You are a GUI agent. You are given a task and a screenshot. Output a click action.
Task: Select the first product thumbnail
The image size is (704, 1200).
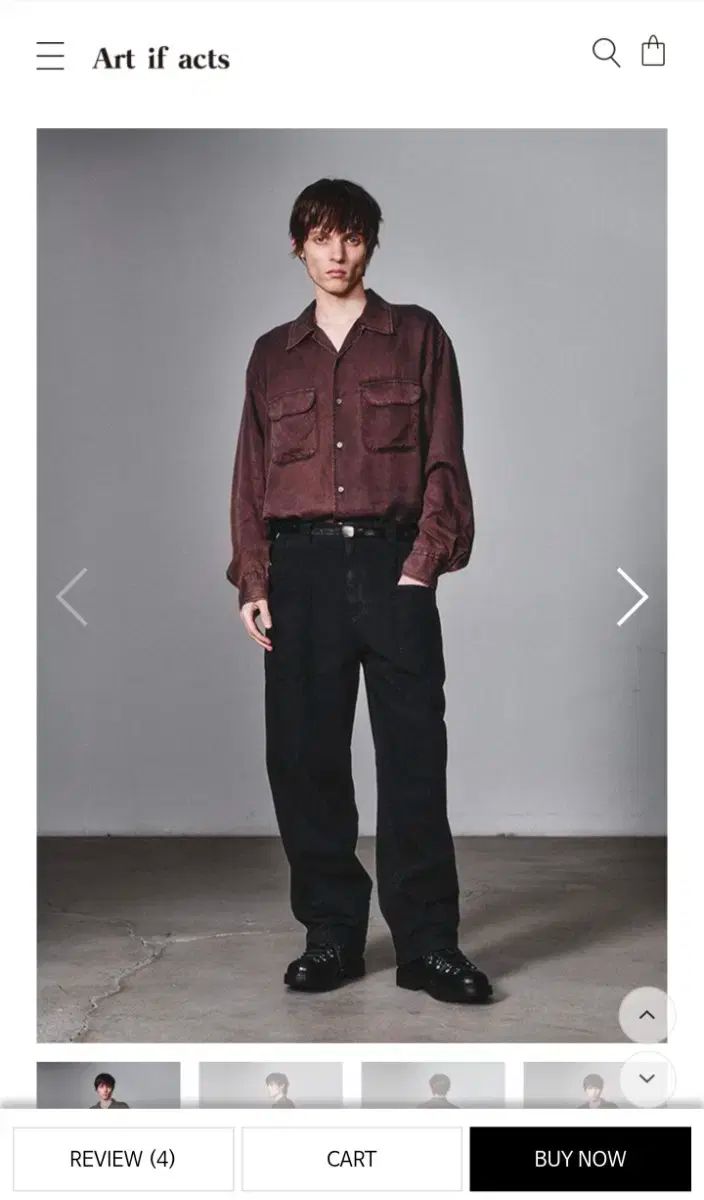pyautogui.click(x=108, y=1085)
